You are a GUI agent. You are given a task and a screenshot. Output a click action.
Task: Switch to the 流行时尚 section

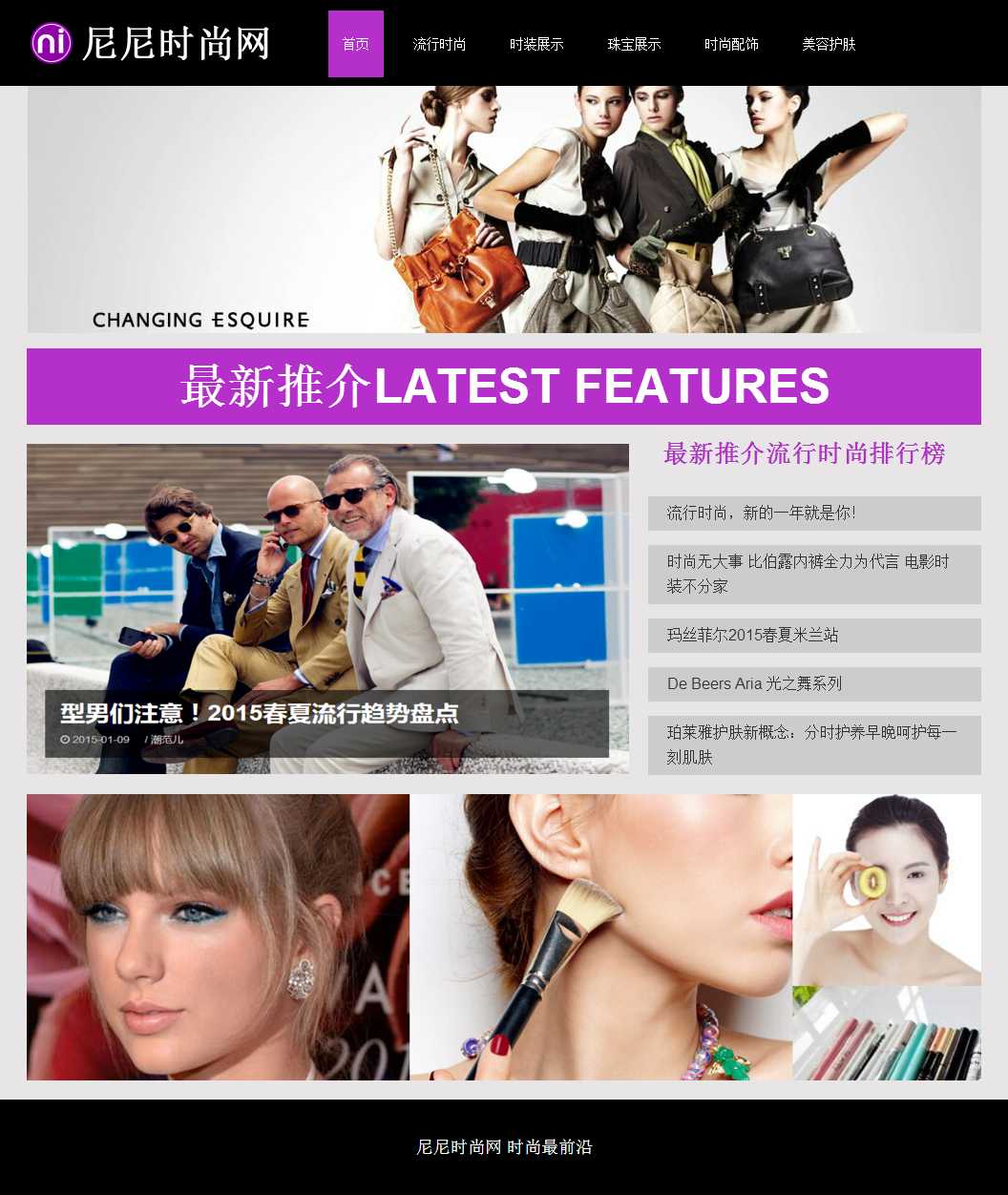pos(439,45)
